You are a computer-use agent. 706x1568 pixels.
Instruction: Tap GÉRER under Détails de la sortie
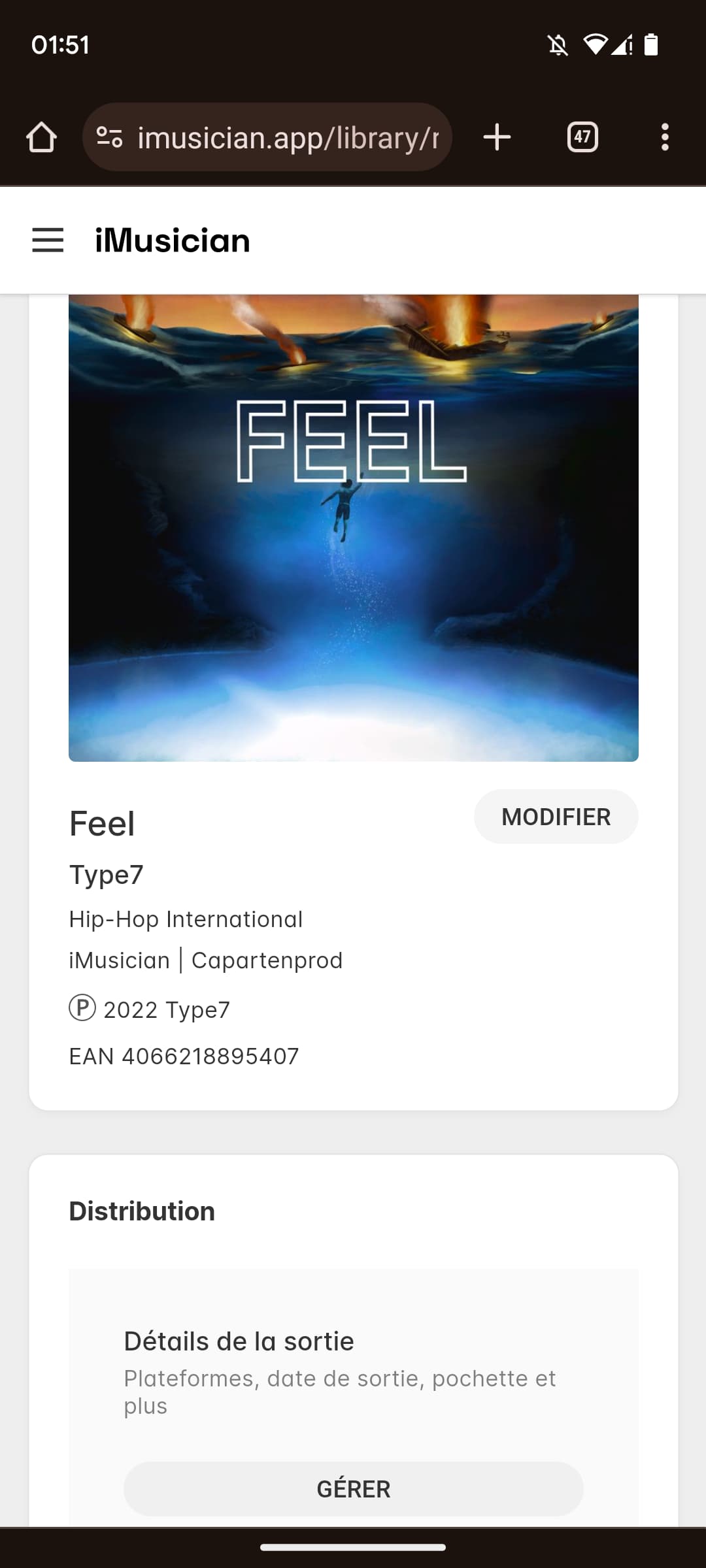(353, 1489)
